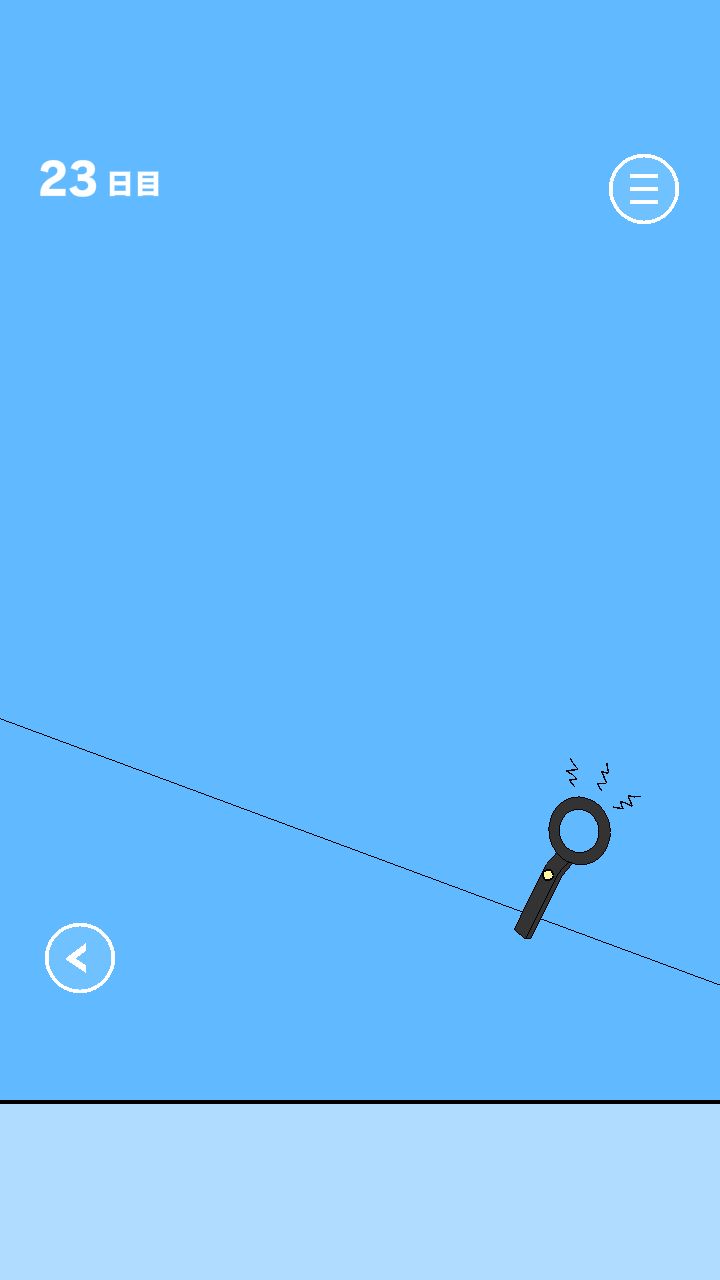Tap the yellow light on the detector handle

click(548, 874)
